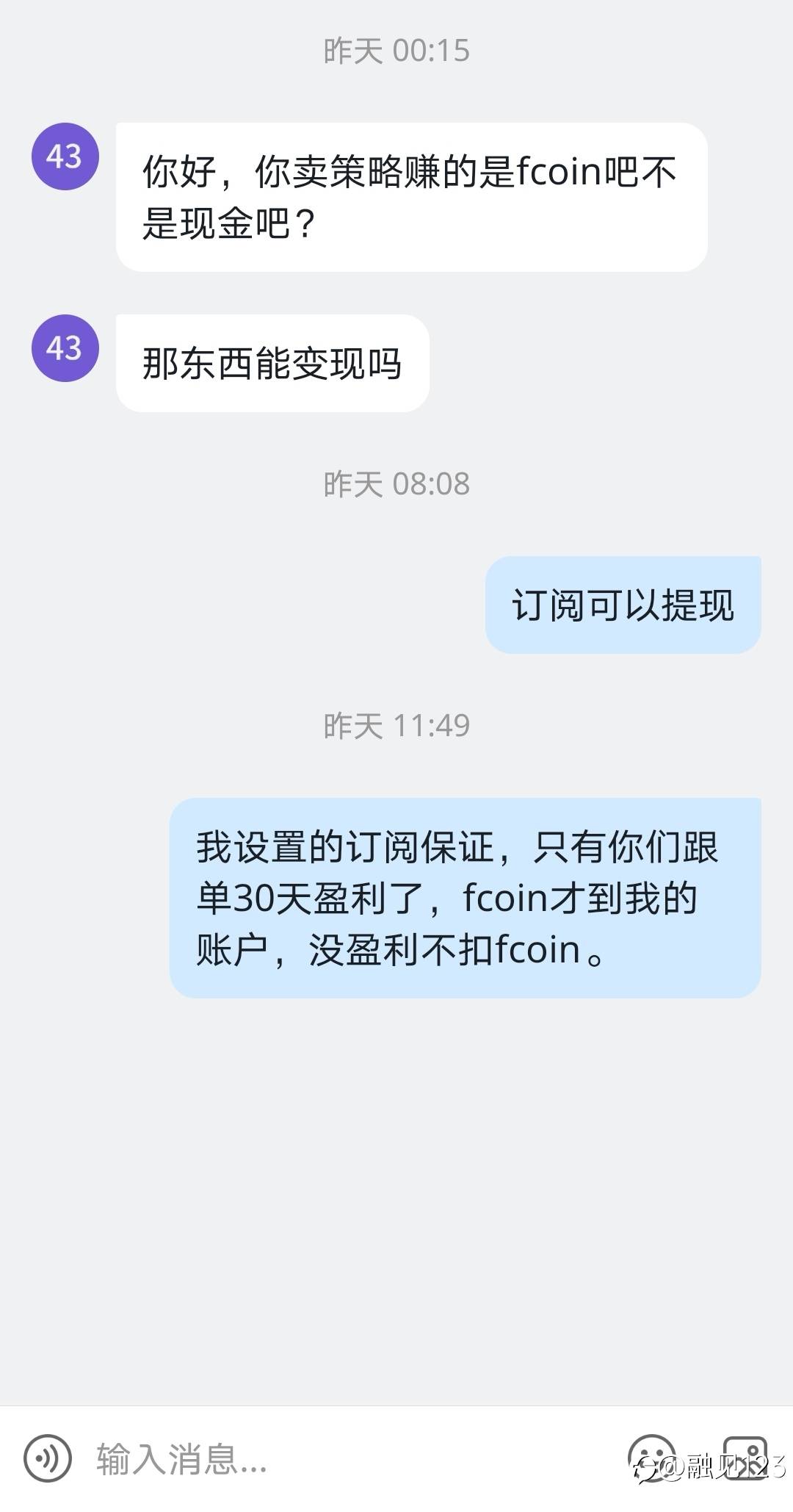Select the 昨天 00:15 timestamp header
The image size is (793, 1512).
point(396,50)
